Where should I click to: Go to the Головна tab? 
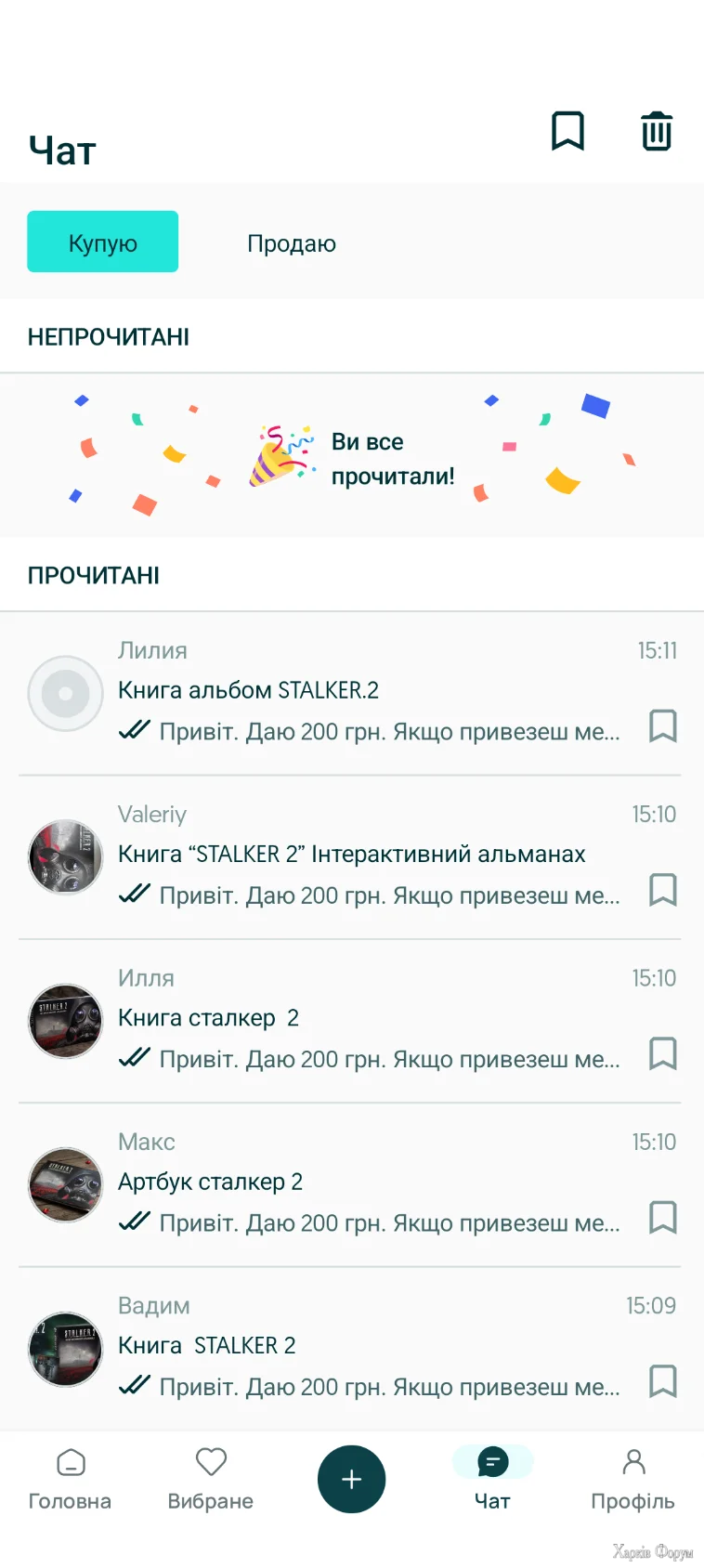click(71, 1479)
